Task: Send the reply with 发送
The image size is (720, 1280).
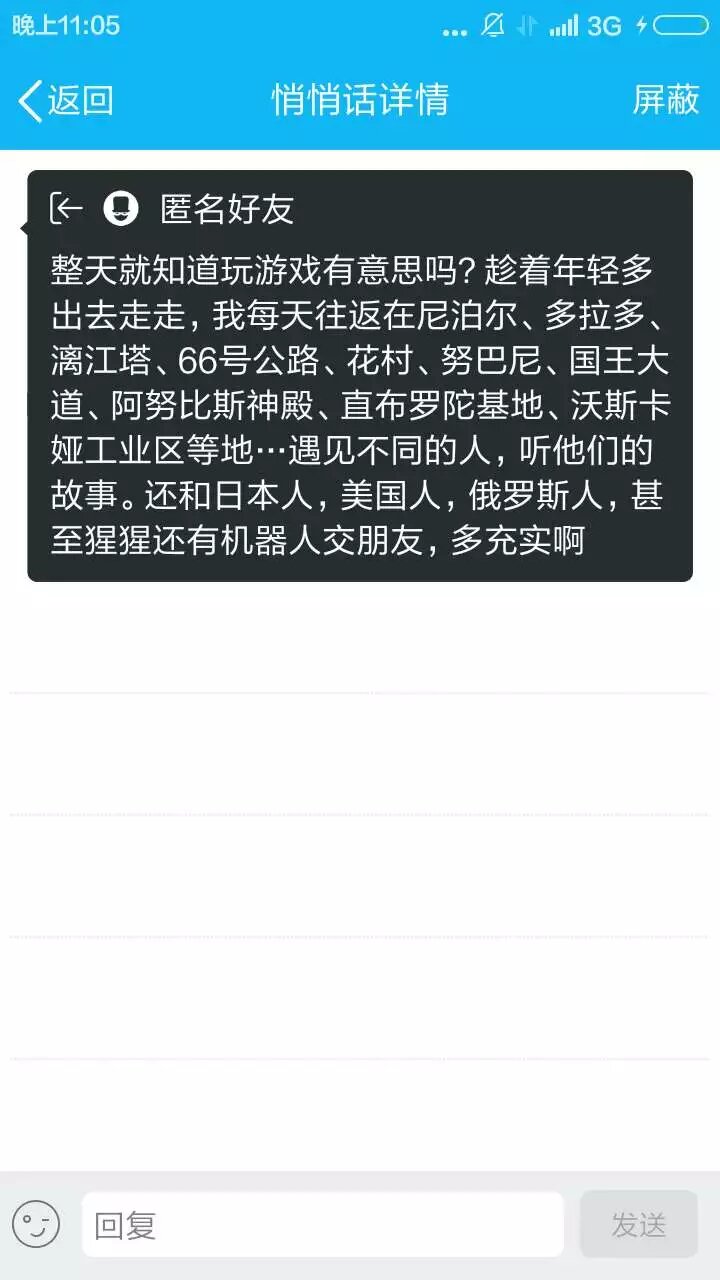Action: point(638,1224)
